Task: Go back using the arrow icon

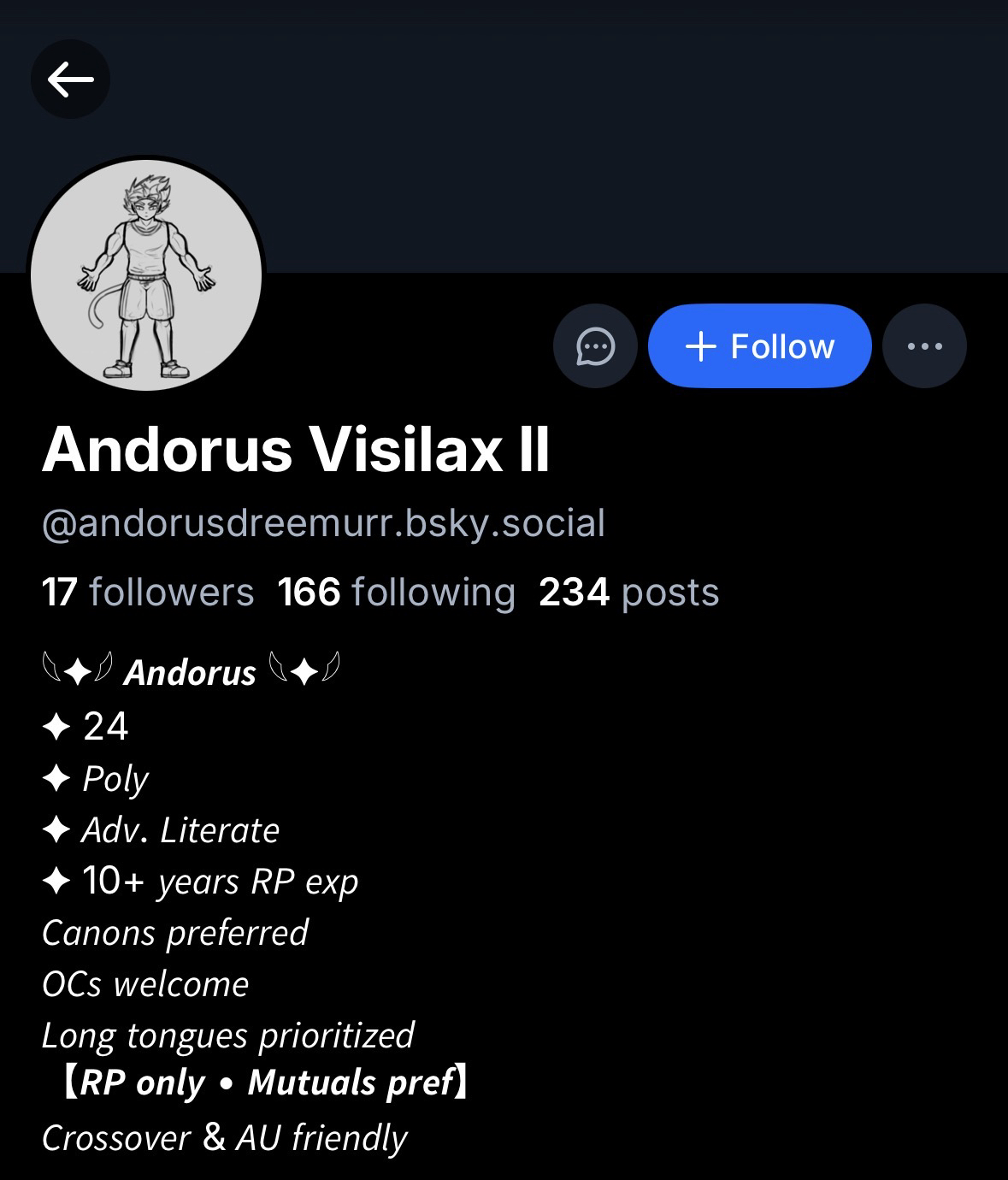Action: click(70, 80)
